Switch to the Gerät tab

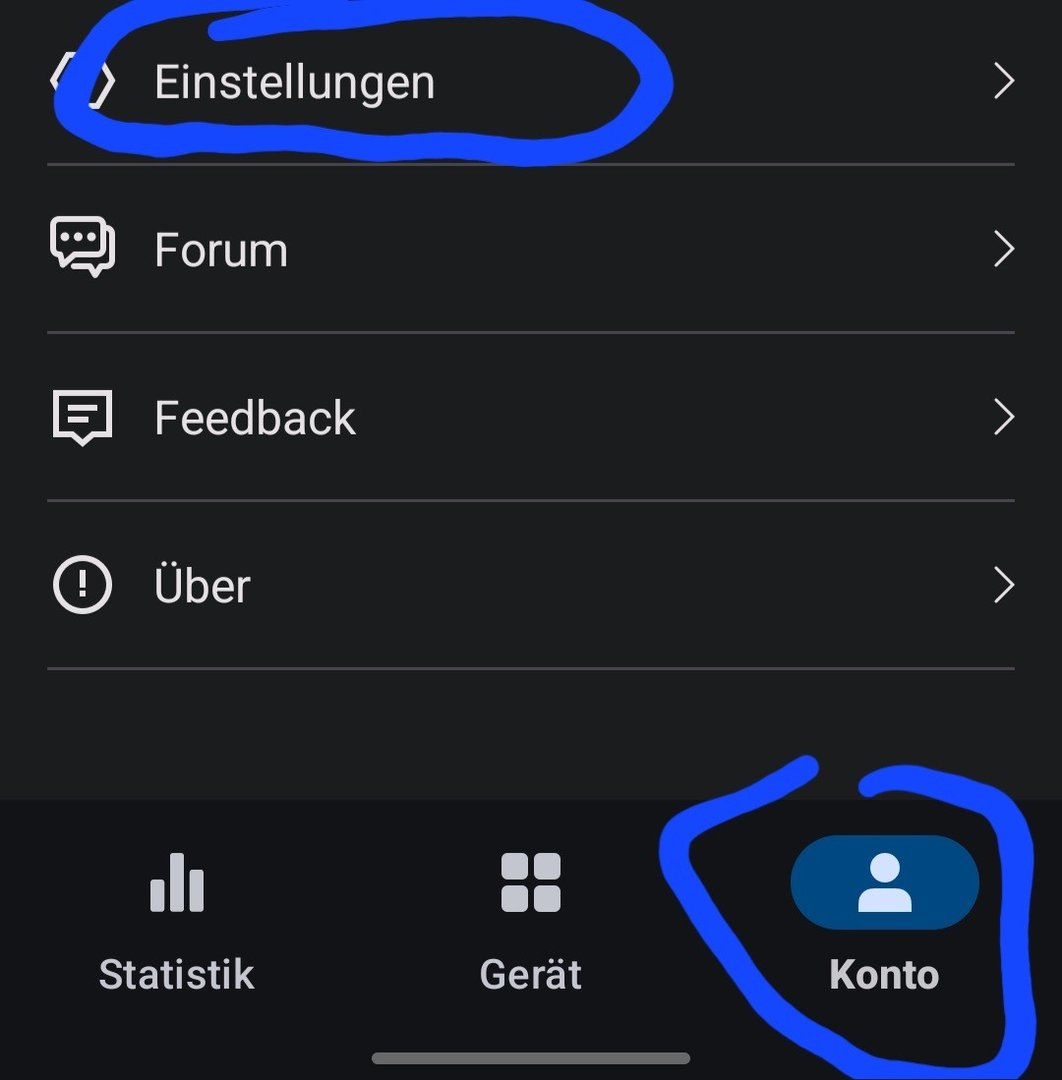pos(531,920)
